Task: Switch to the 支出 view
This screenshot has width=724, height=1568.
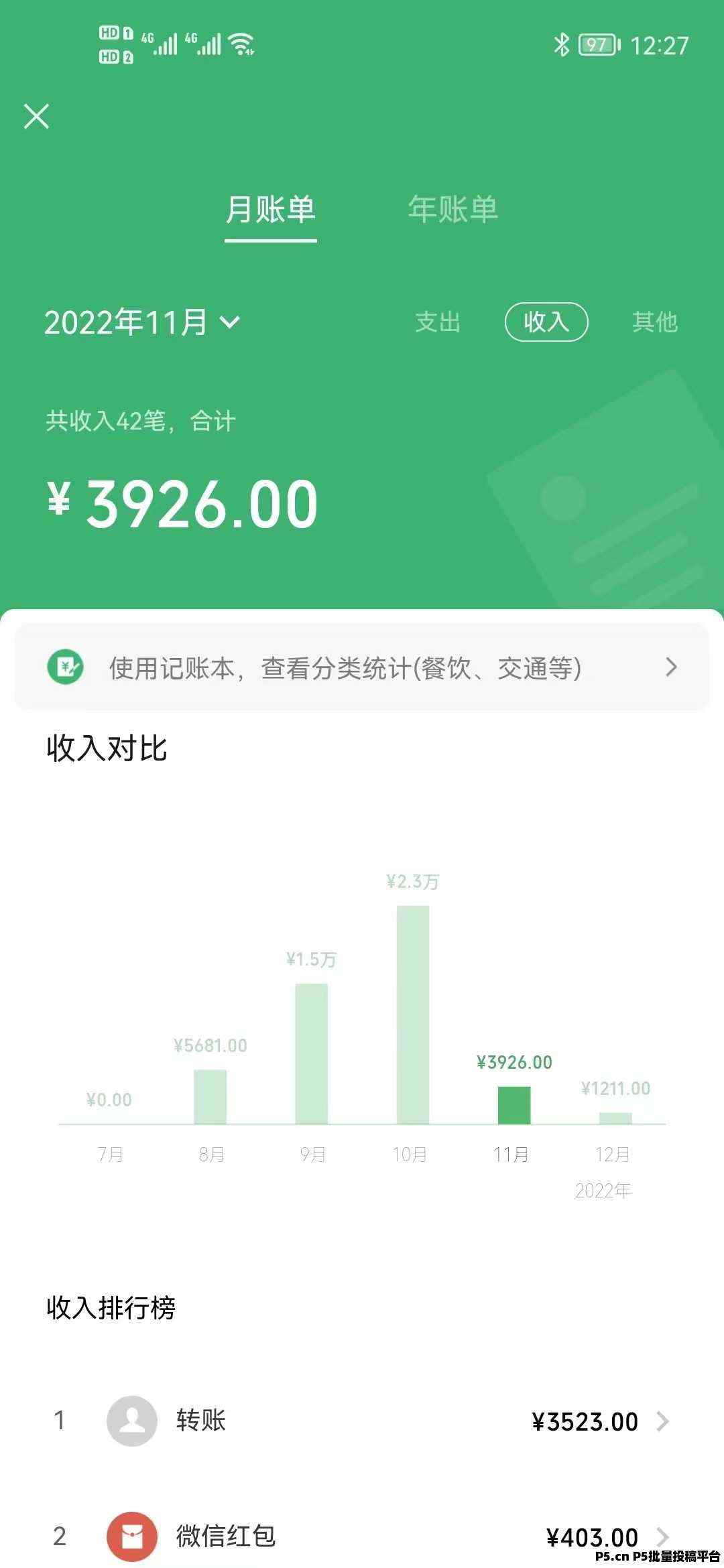Action: pos(438,322)
